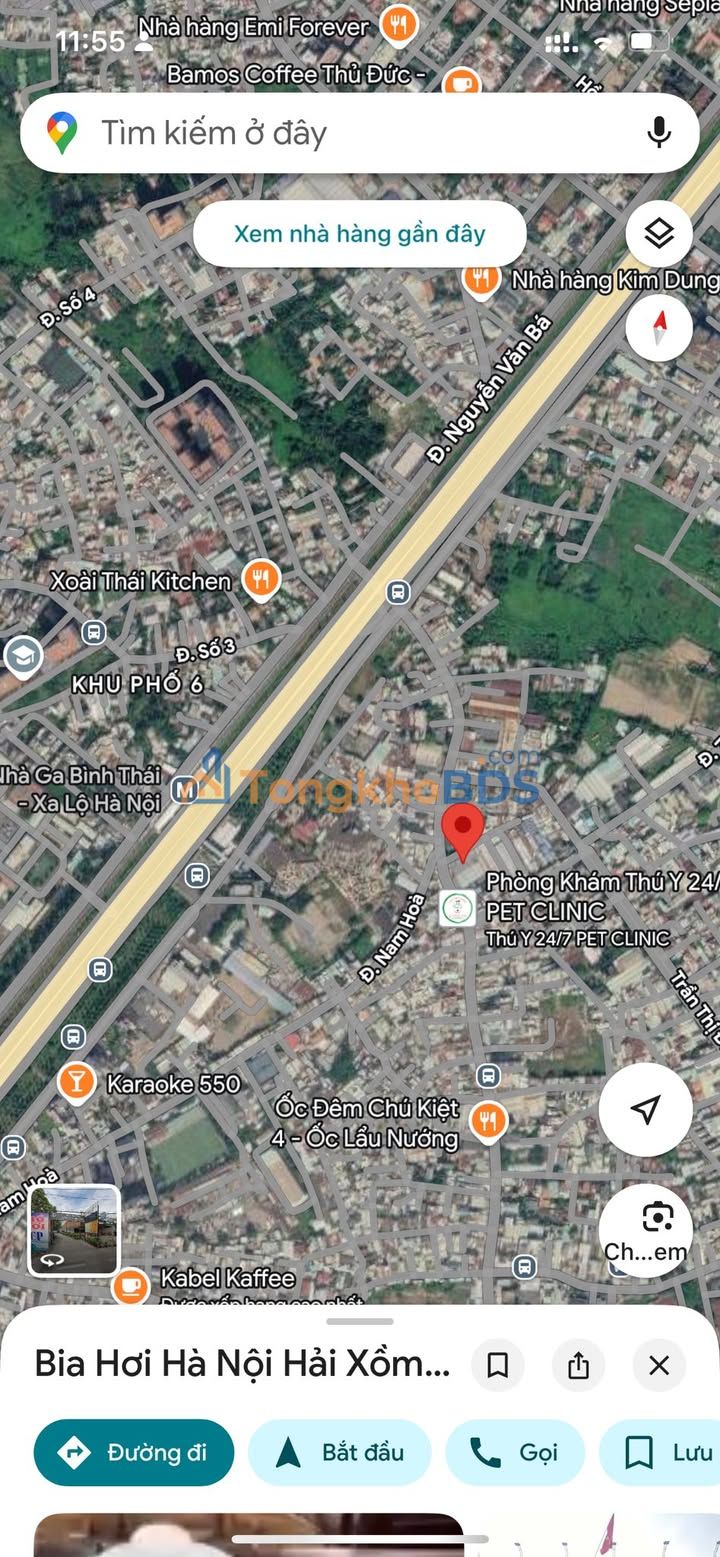The width and height of the screenshot is (720, 1557).
Task: Share this place via share icon
Action: 578,1365
